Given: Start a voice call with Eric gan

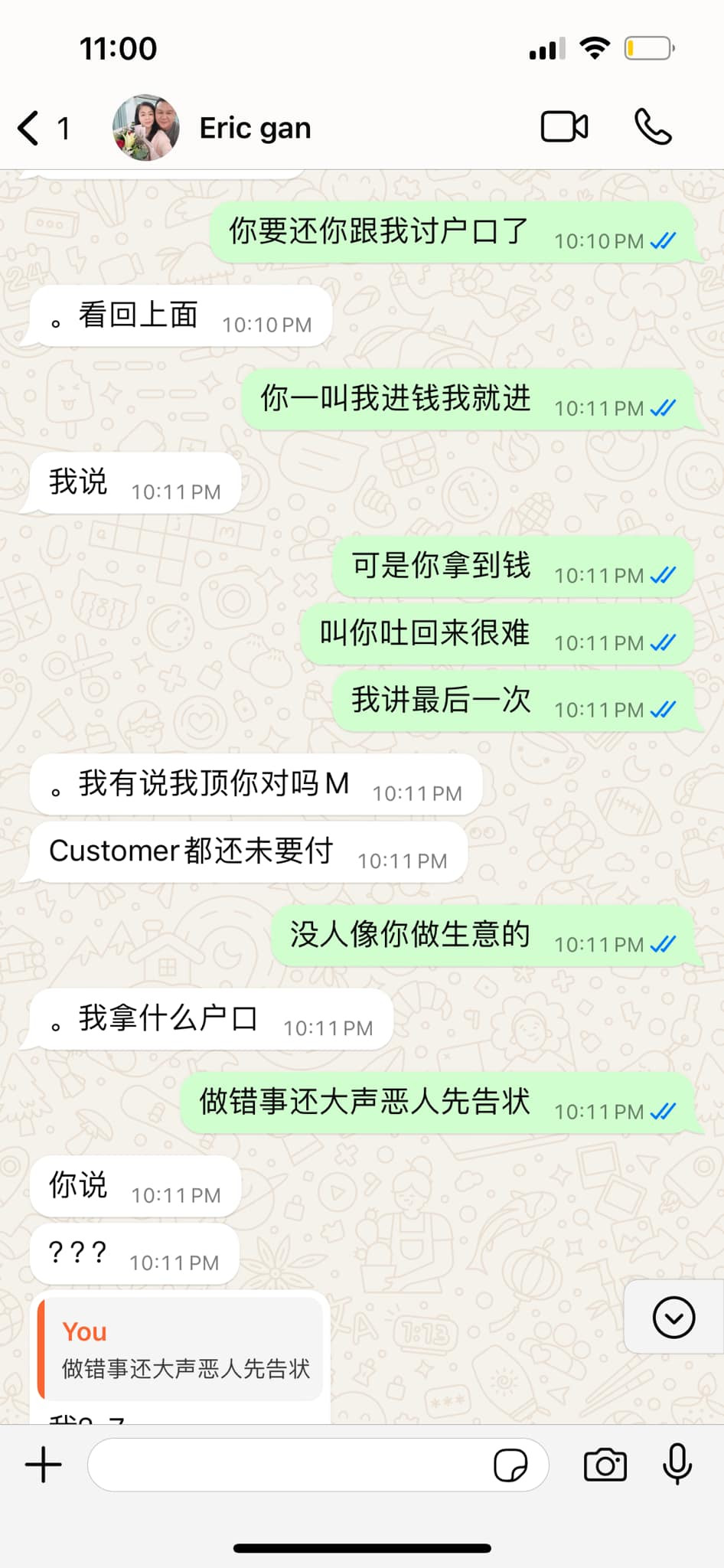Looking at the screenshot, I should tap(653, 127).
